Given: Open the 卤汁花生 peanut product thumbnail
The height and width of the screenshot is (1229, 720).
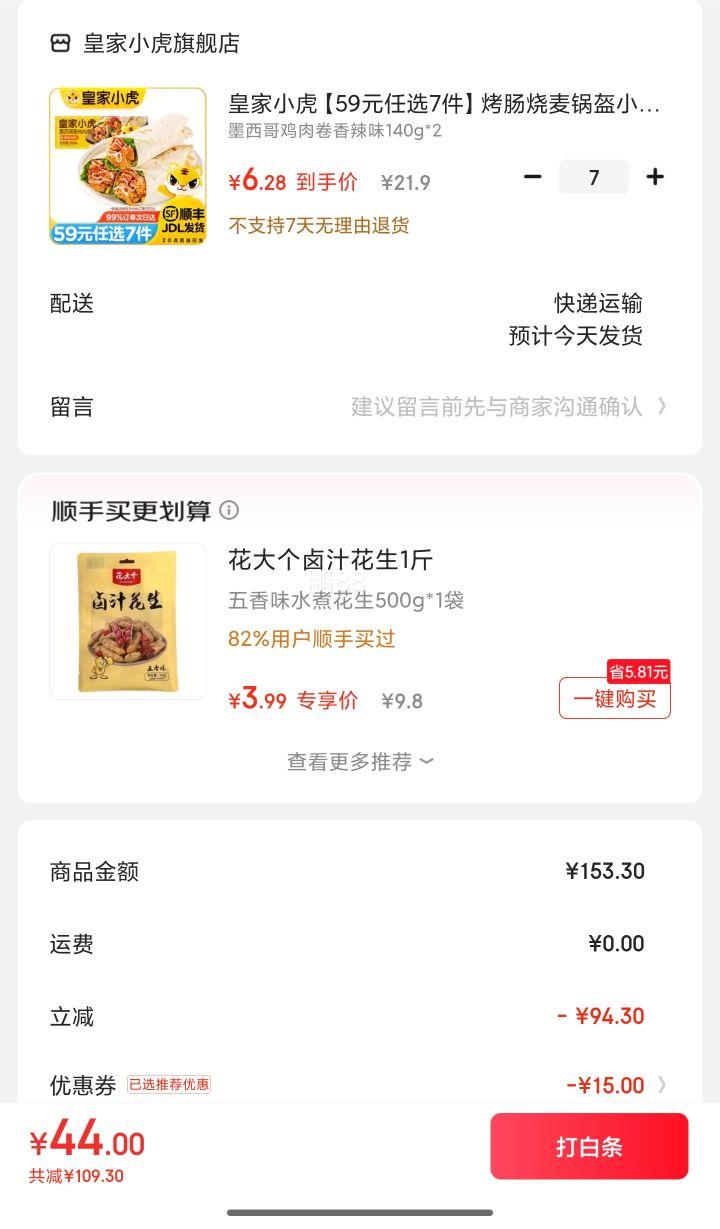Looking at the screenshot, I should [128, 621].
